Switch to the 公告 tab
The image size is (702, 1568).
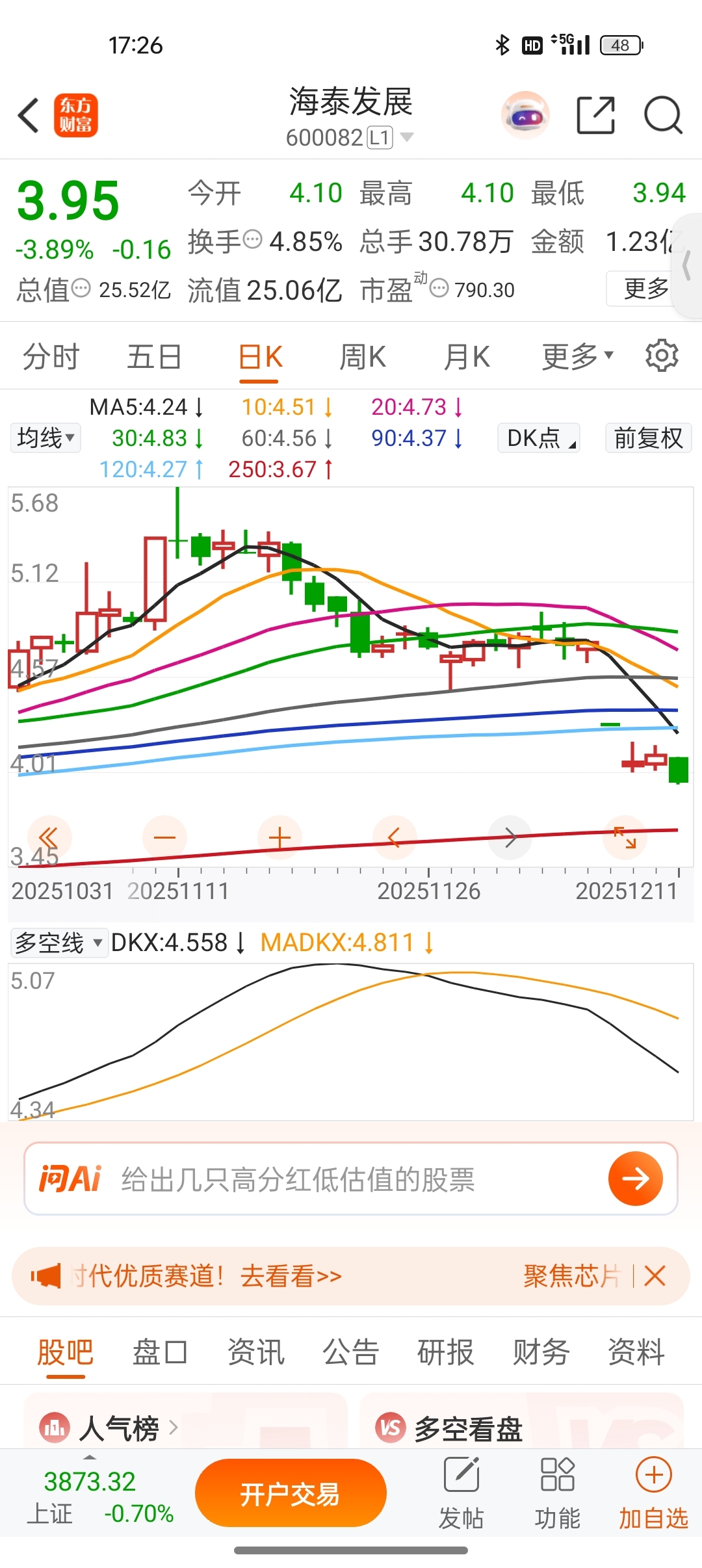pos(351,1352)
